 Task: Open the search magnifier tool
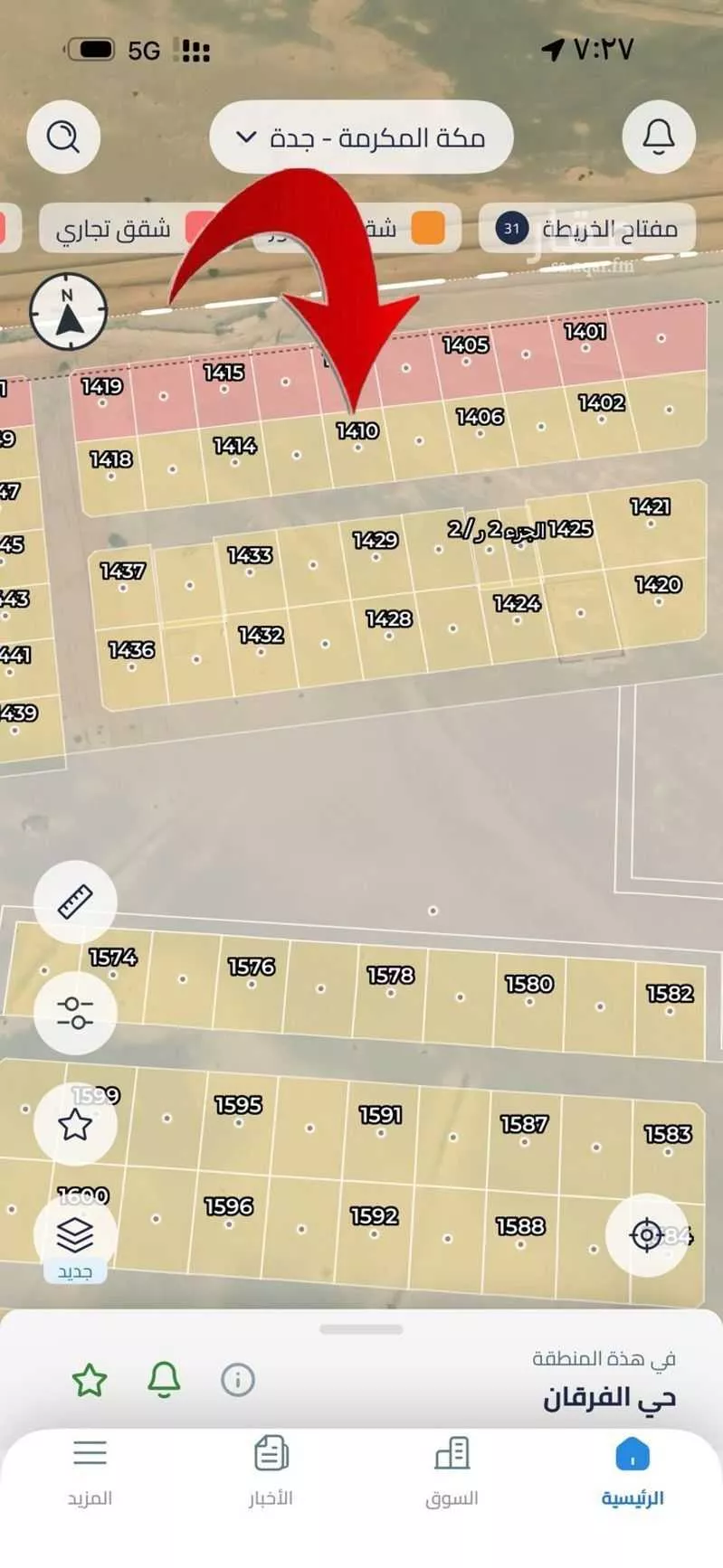coord(62,137)
